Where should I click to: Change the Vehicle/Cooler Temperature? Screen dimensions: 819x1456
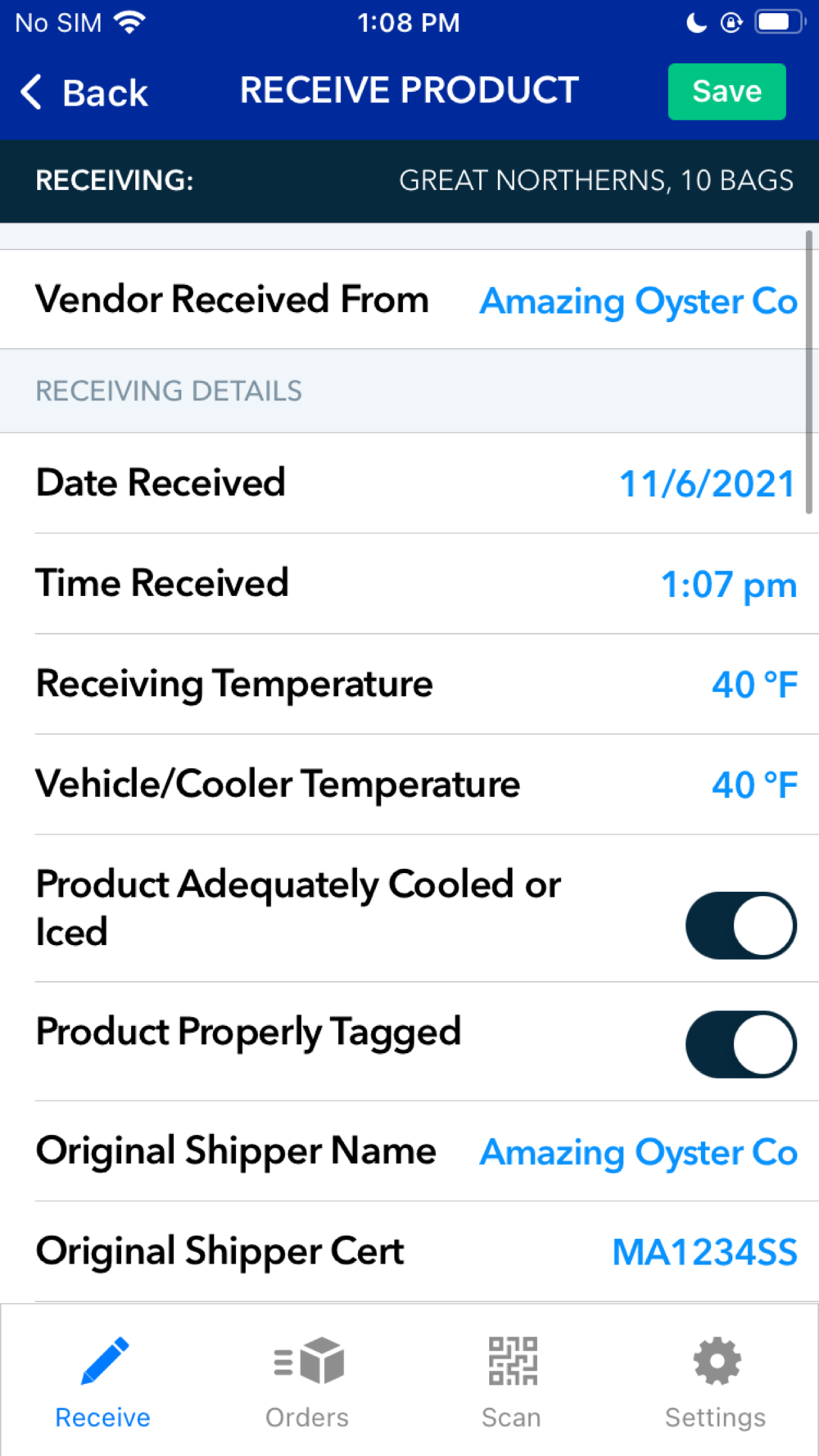tap(753, 785)
